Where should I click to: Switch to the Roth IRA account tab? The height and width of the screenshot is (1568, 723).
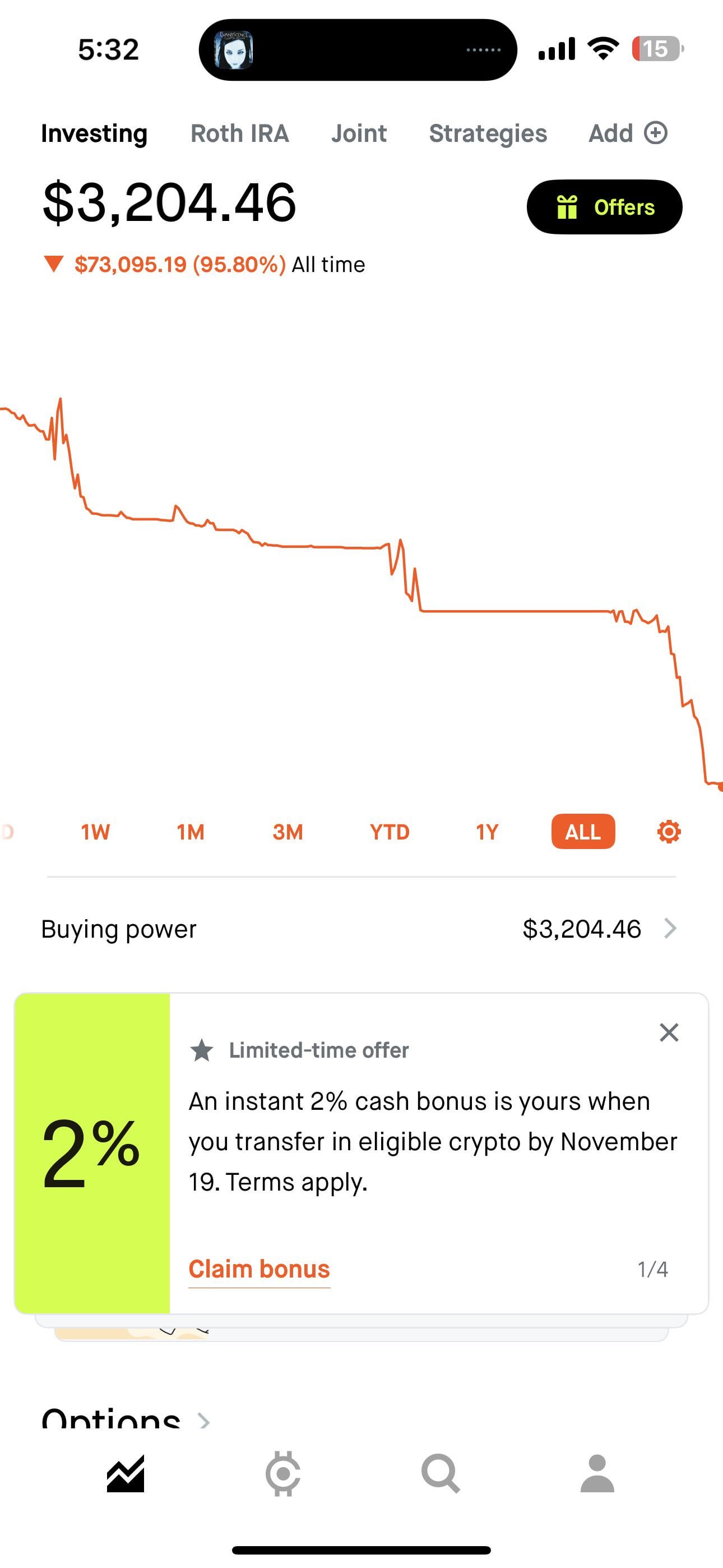239,133
